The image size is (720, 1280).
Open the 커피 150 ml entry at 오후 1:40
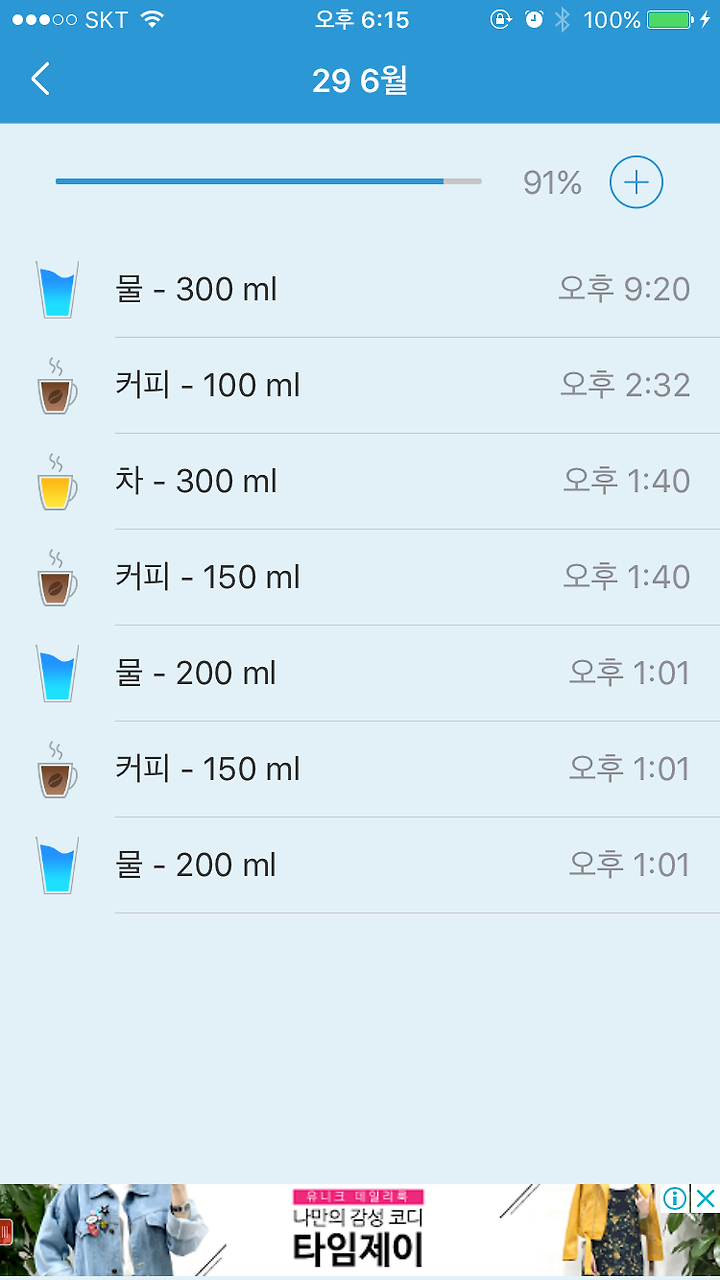pyautogui.click(x=360, y=578)
